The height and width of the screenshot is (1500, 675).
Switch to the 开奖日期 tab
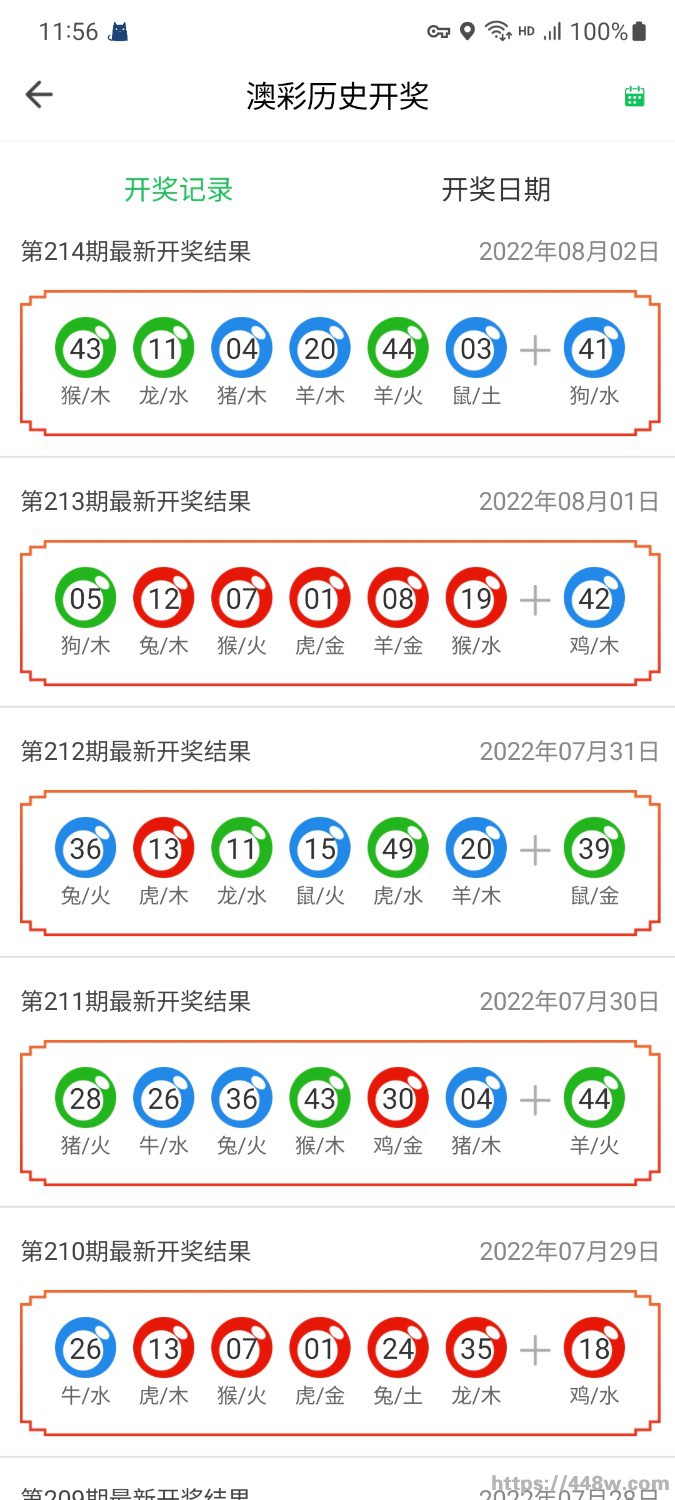click(496, 189)
